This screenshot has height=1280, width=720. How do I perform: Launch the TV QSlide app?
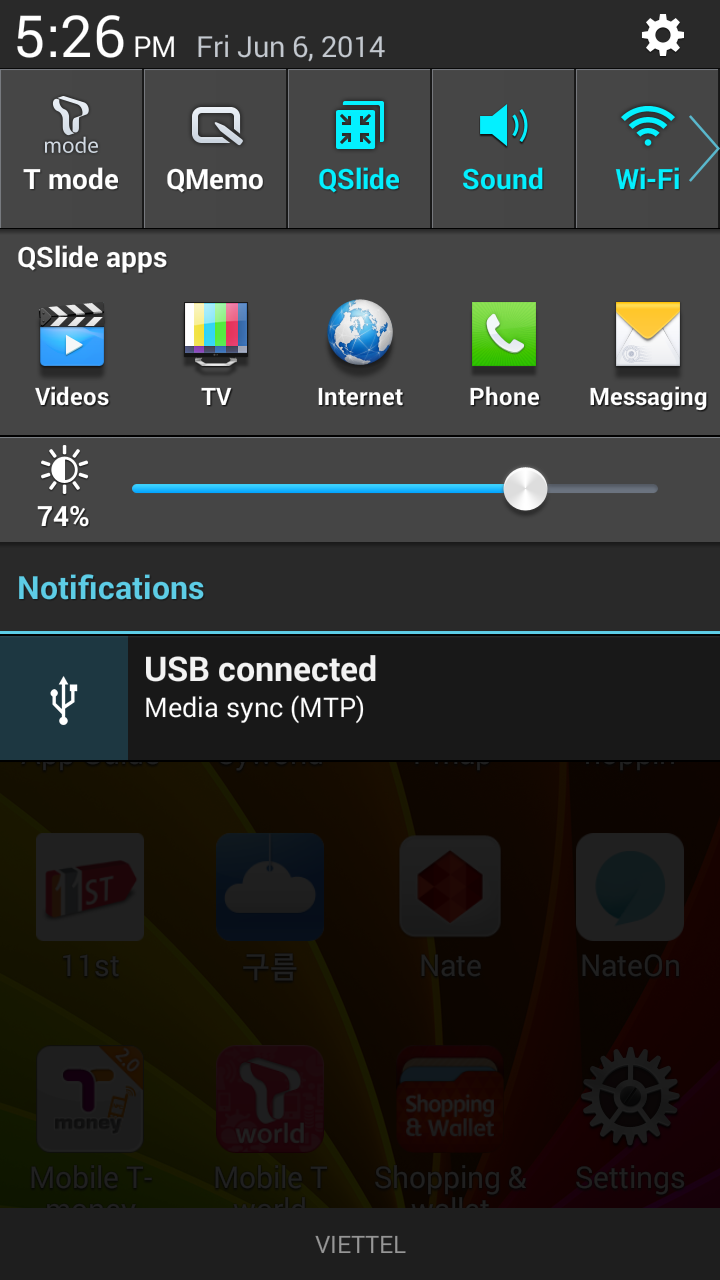click(216, 354)
